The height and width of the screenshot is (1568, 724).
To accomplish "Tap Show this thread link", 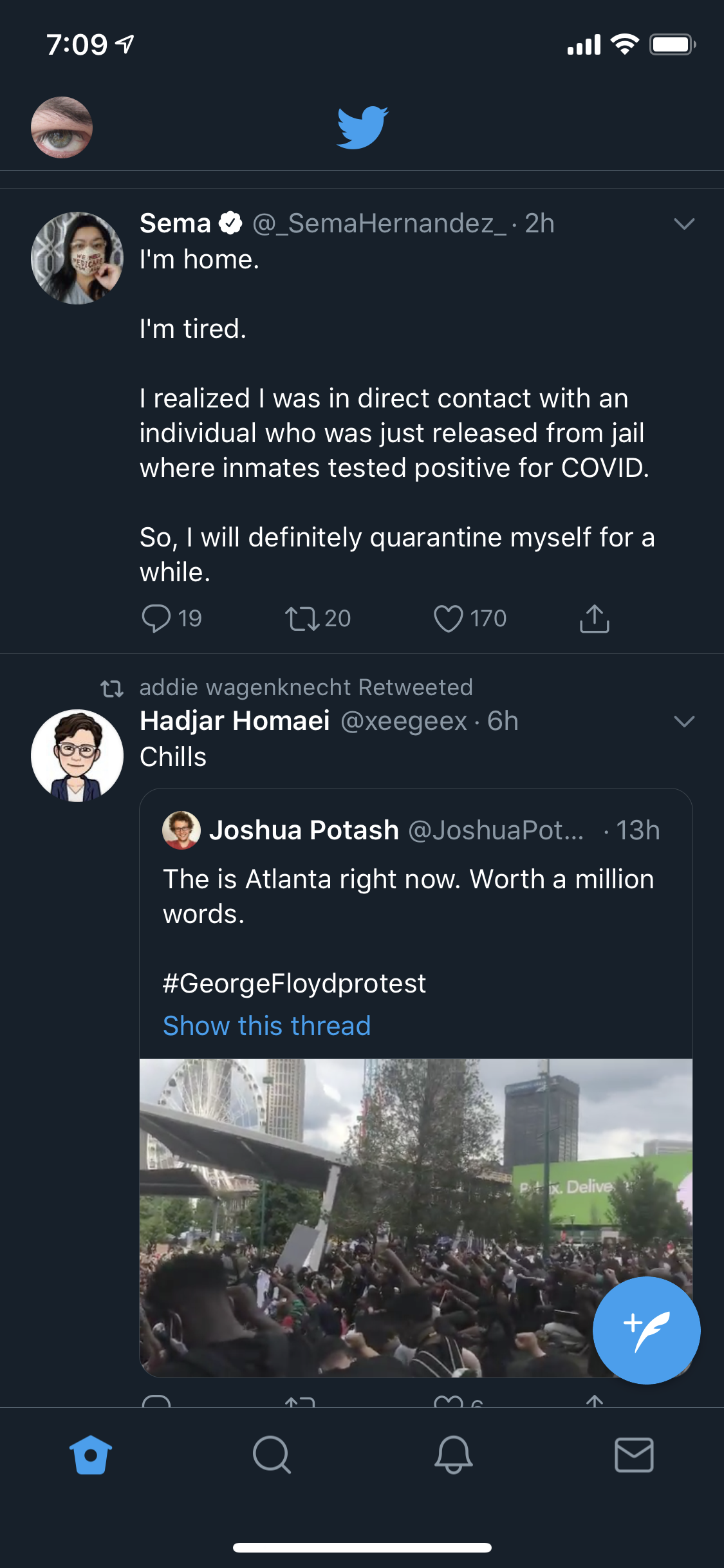I will tap(266, 1026).
